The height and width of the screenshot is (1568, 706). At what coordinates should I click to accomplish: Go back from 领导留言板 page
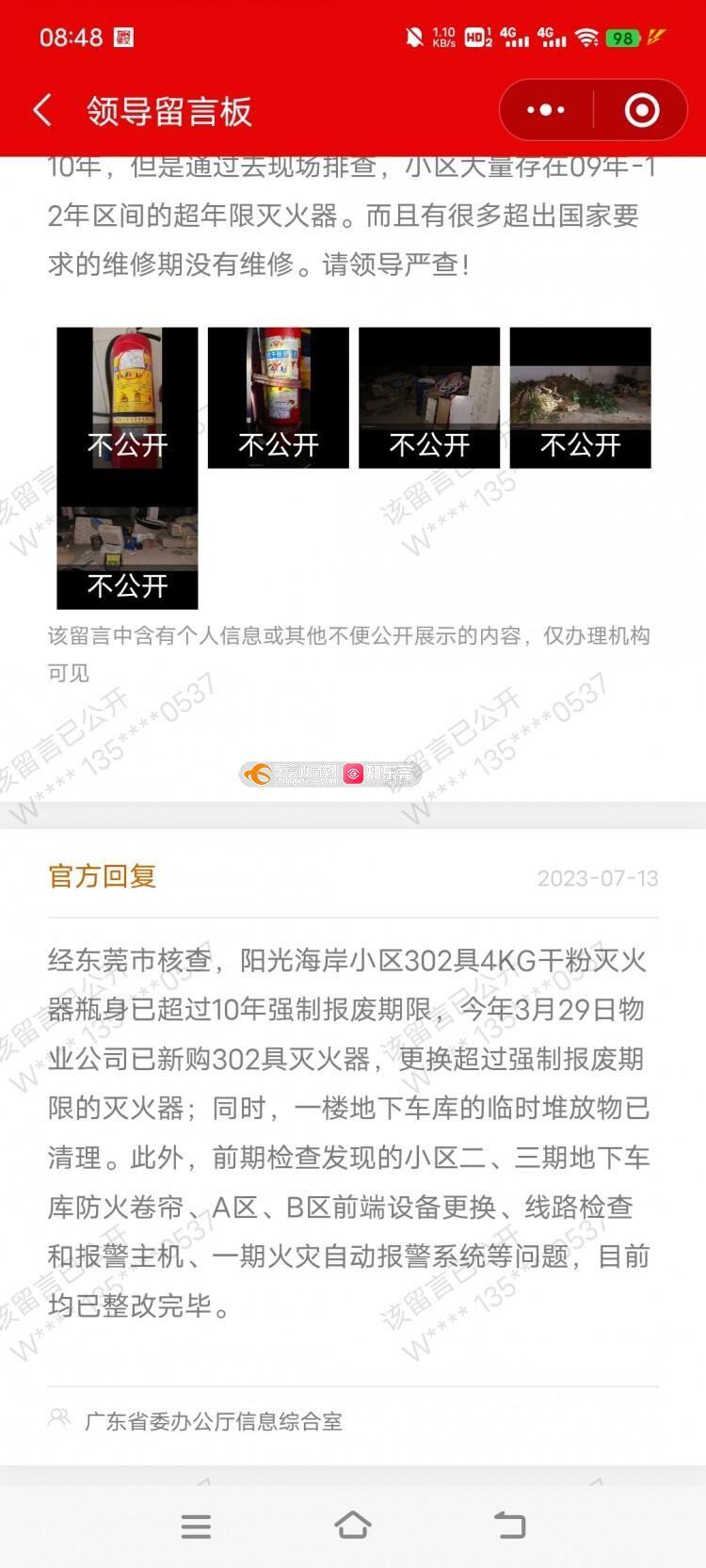point(42,111)
